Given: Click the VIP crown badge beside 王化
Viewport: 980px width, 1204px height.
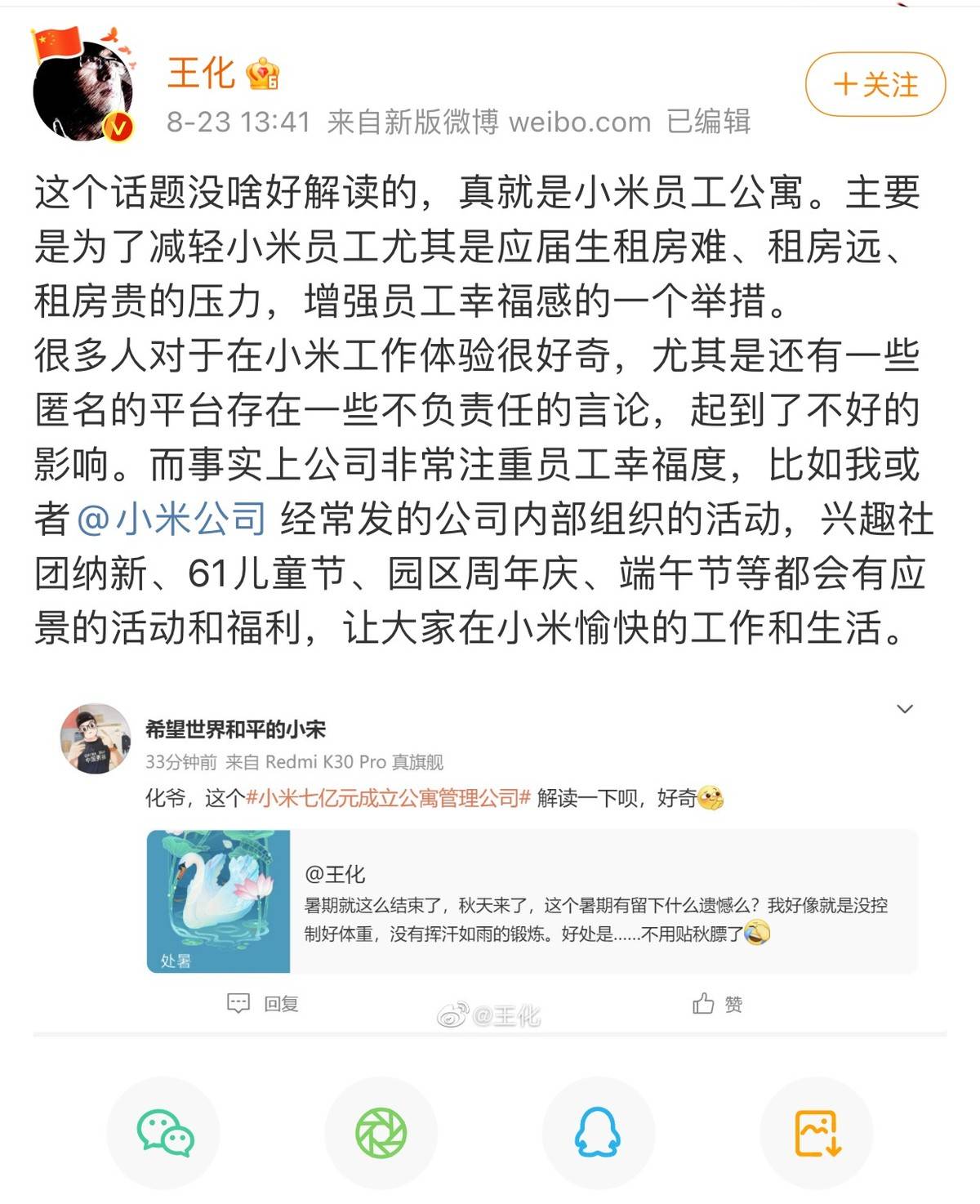Looking at the screenshot, I should [264, 75].
